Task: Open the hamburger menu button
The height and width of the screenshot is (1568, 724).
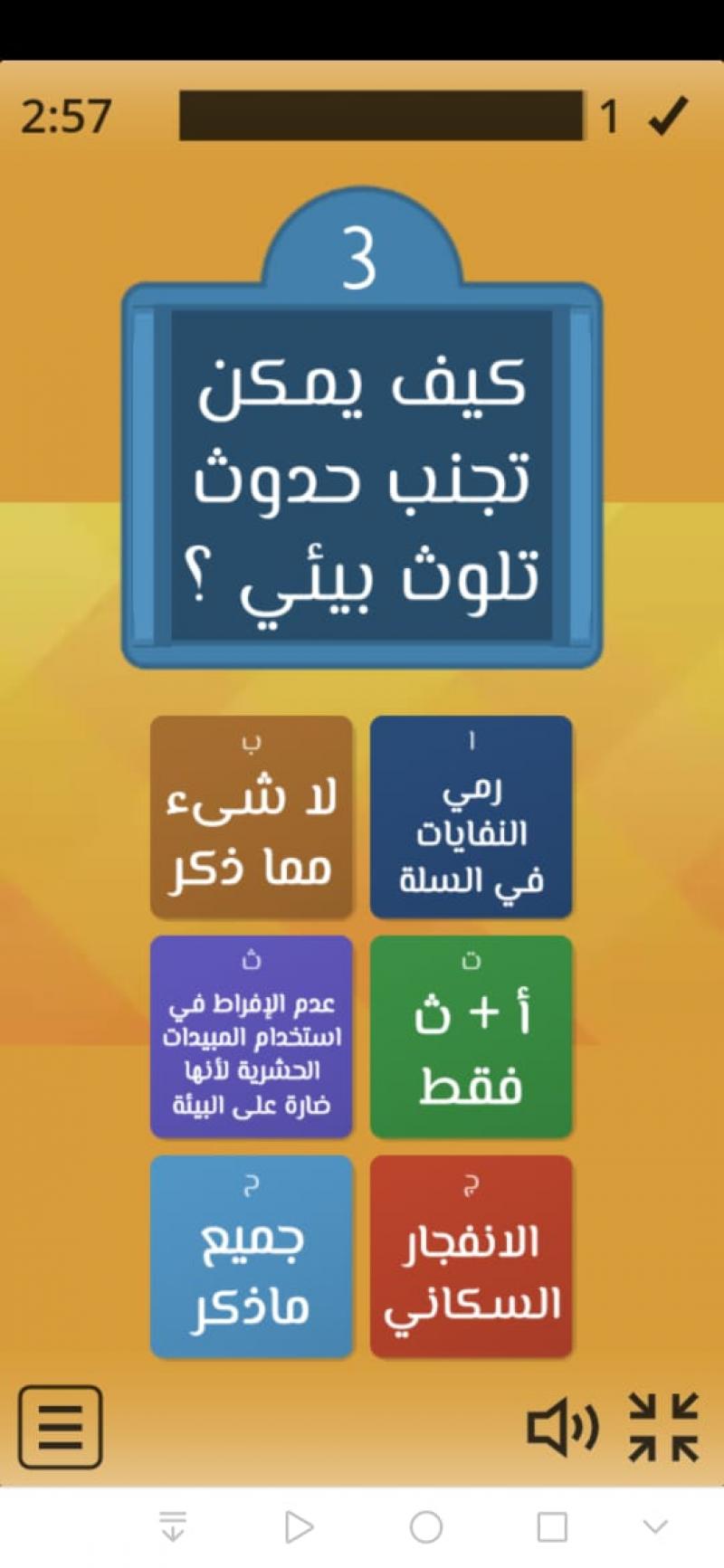Action: point(60,1427)
